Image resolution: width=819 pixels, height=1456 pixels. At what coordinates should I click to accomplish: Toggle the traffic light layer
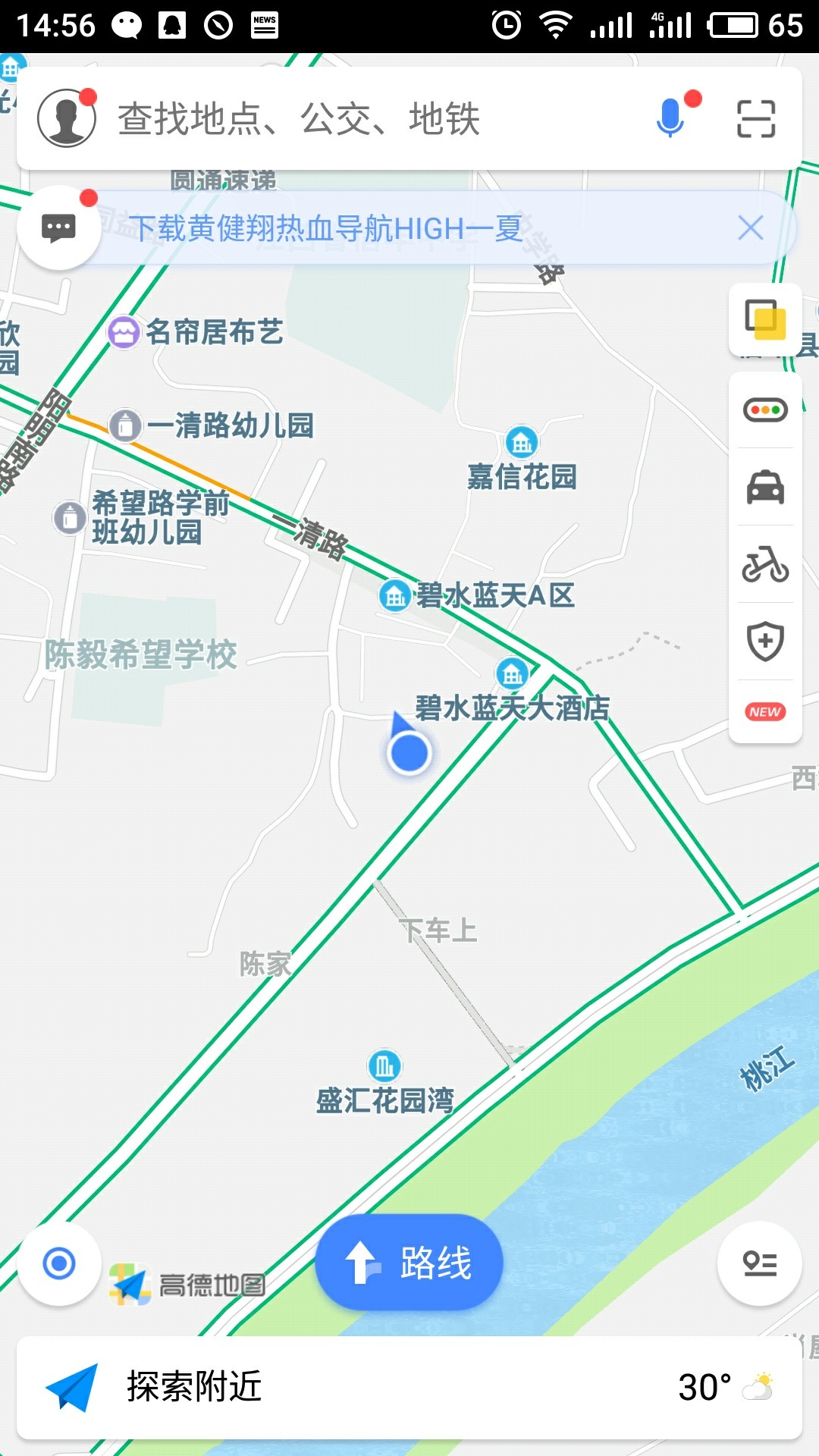click(765, 410)
